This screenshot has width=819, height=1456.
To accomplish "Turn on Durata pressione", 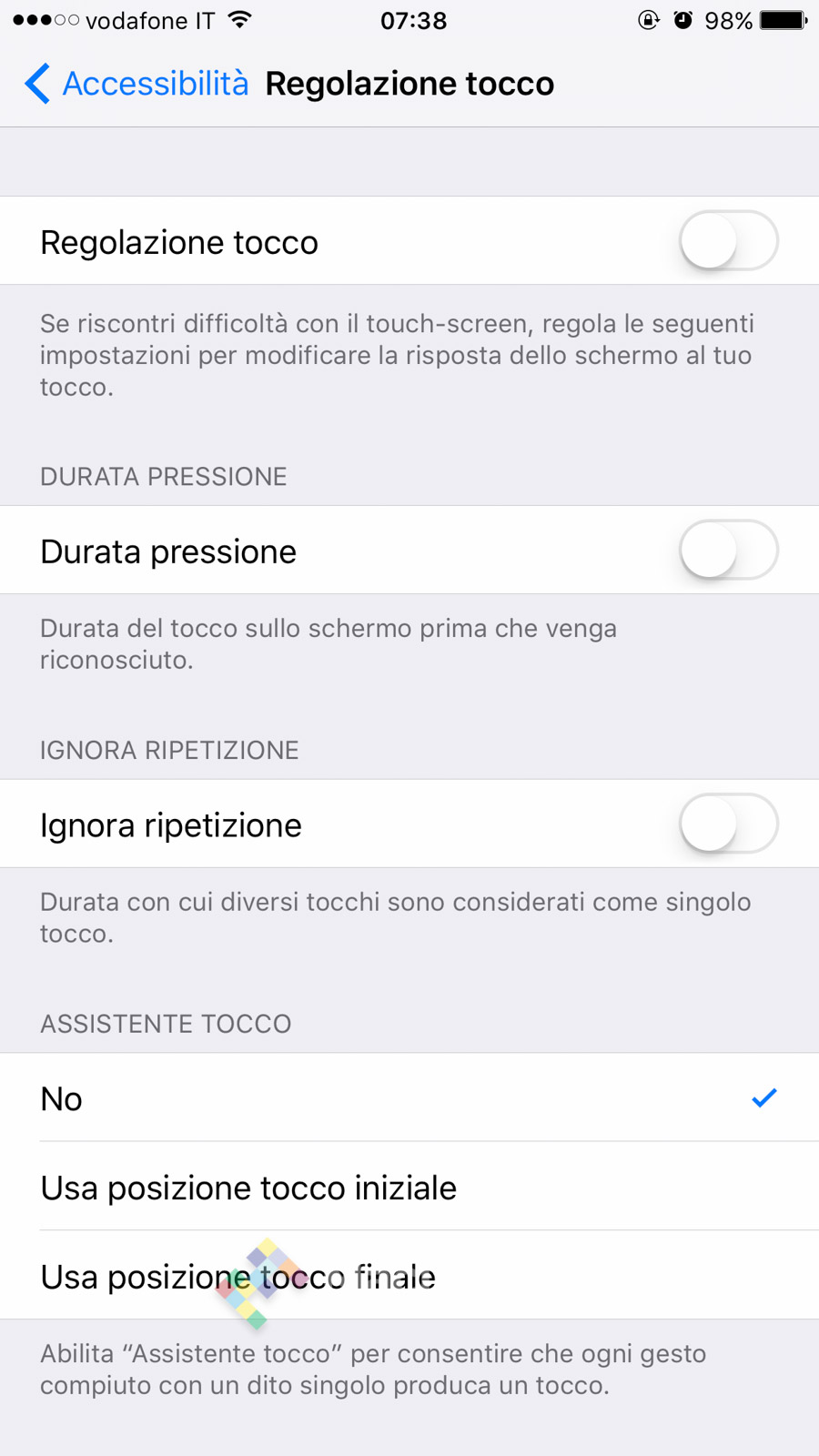I will click(x=728, y=551).
